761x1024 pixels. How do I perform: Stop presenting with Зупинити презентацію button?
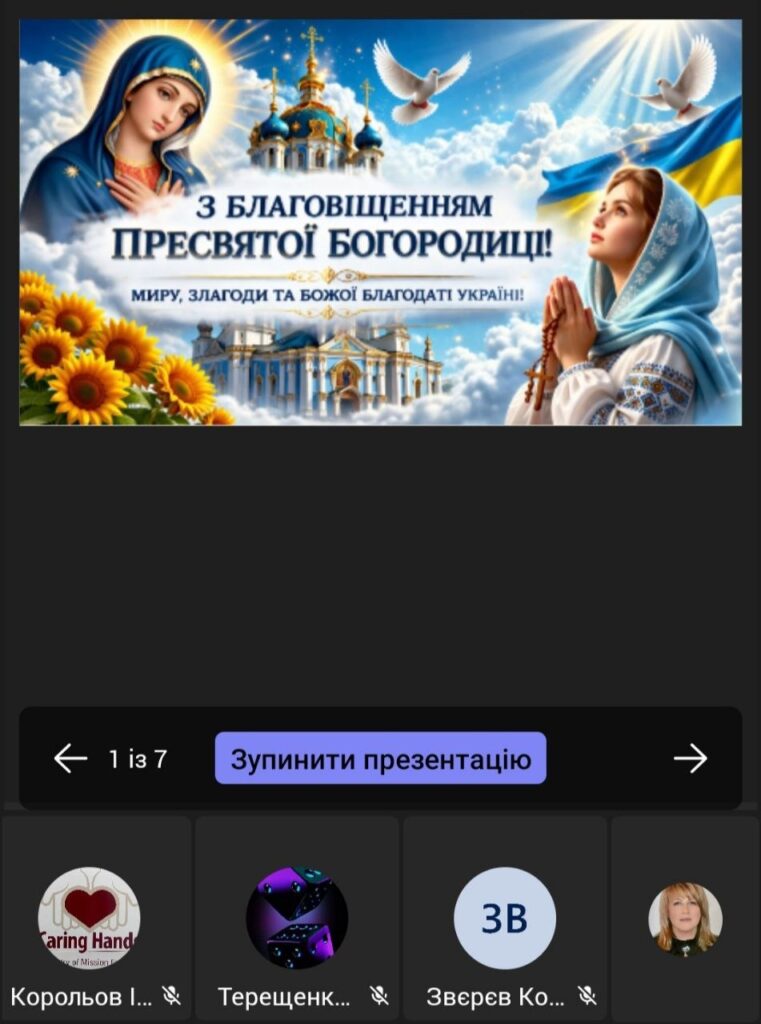[x=380, y=759]
